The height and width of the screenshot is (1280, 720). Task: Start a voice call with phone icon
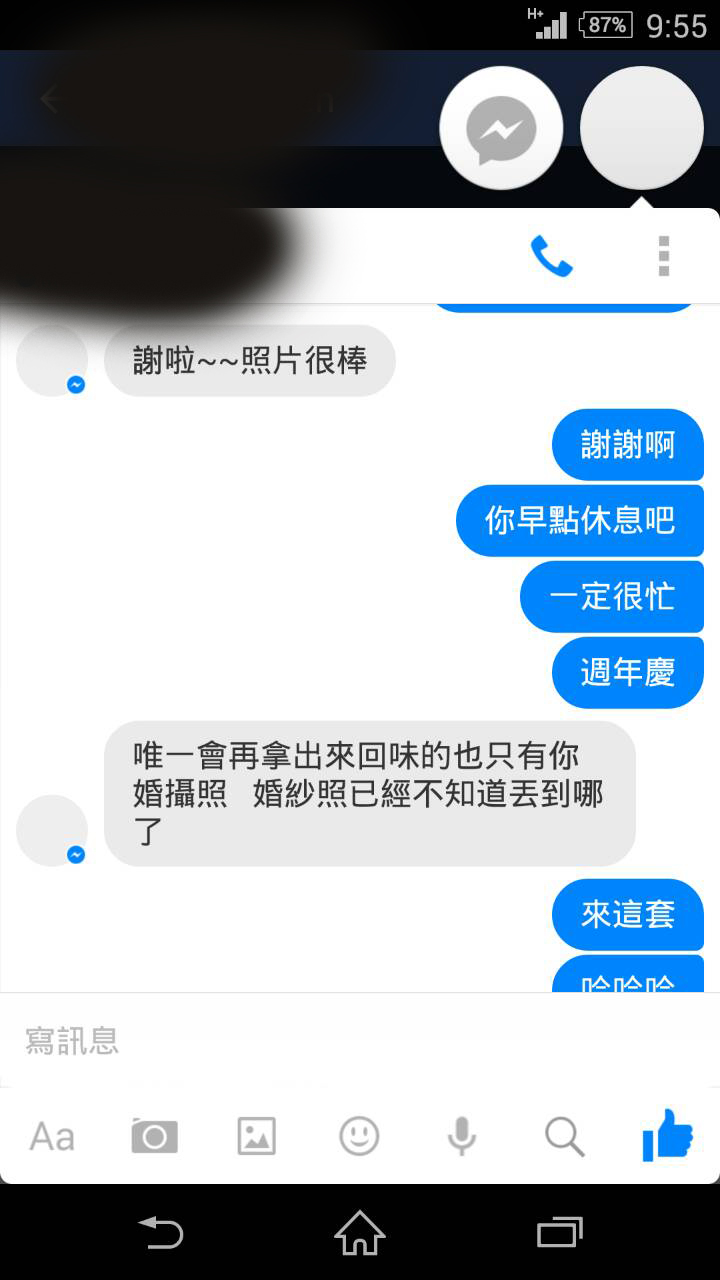[551, 257]
